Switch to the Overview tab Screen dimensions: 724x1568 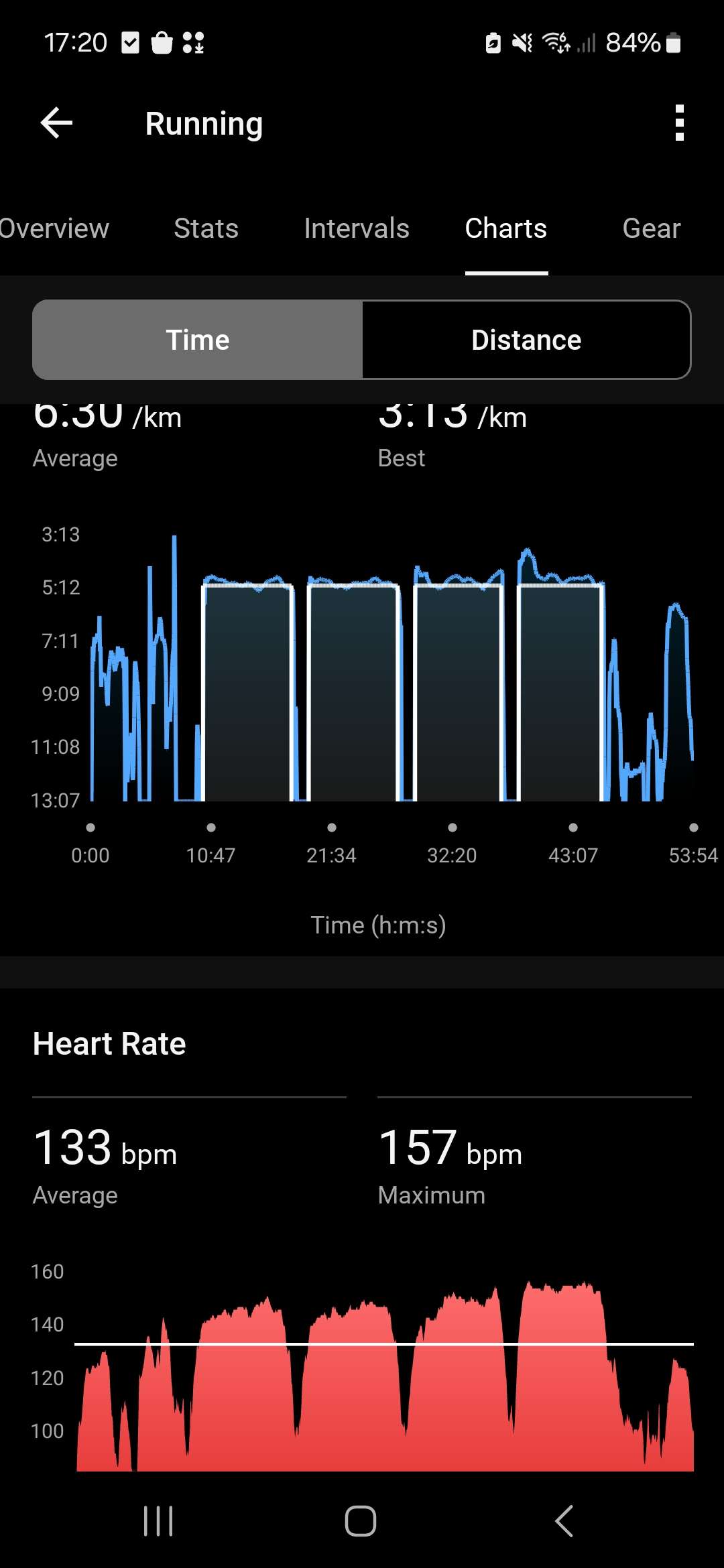coord(54,228)
